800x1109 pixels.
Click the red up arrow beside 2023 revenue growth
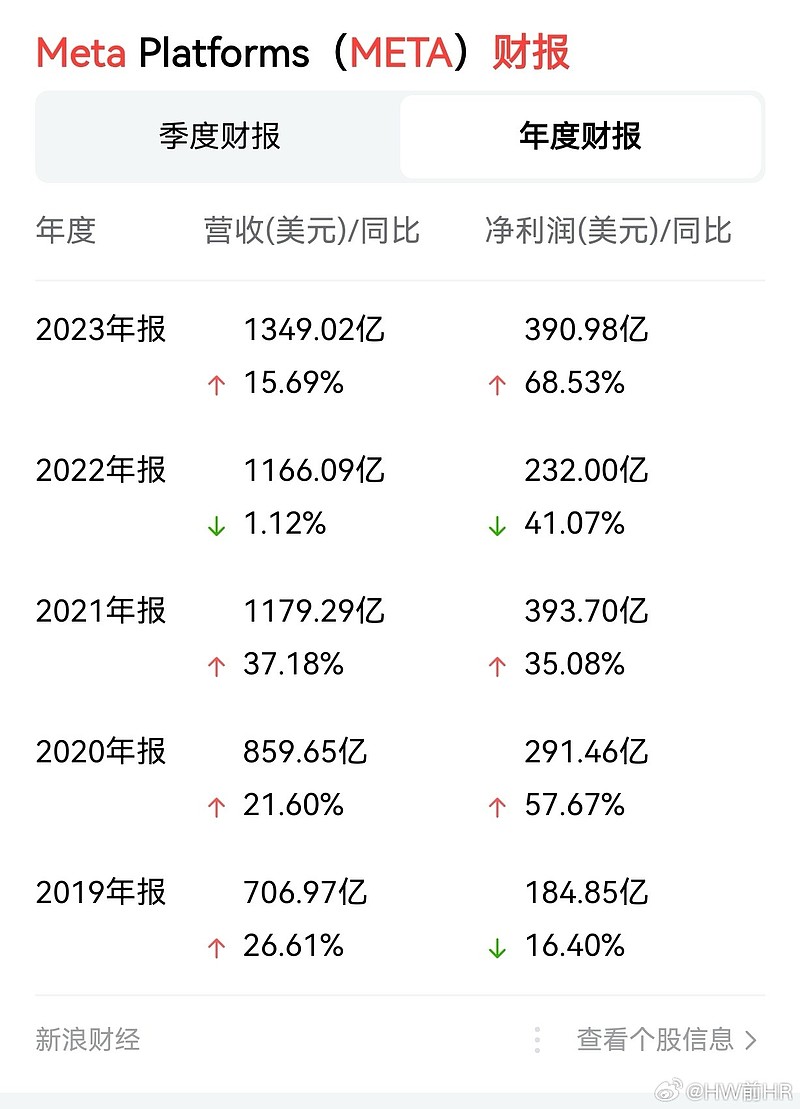(216, 383)
